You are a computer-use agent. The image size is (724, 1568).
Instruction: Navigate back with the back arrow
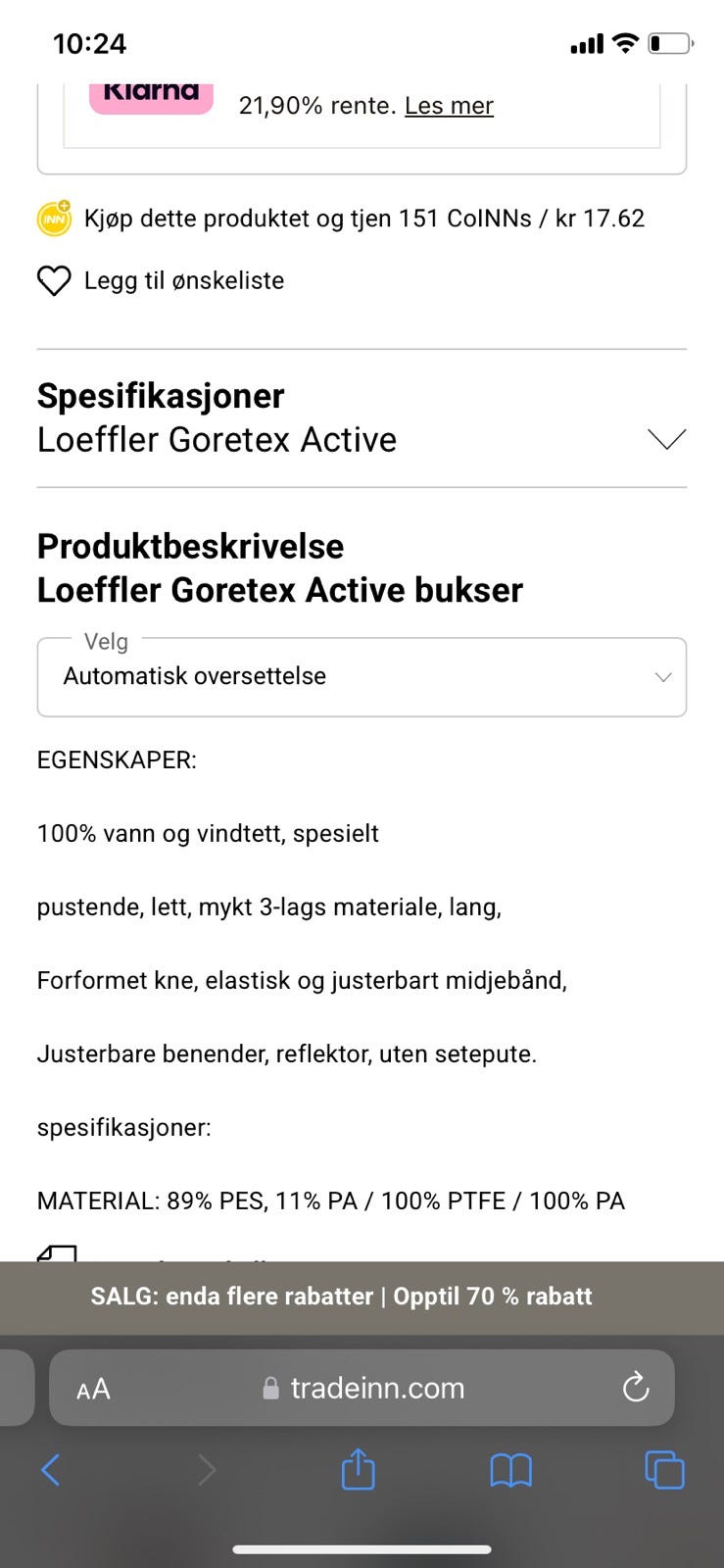[x=51, y=1470]
